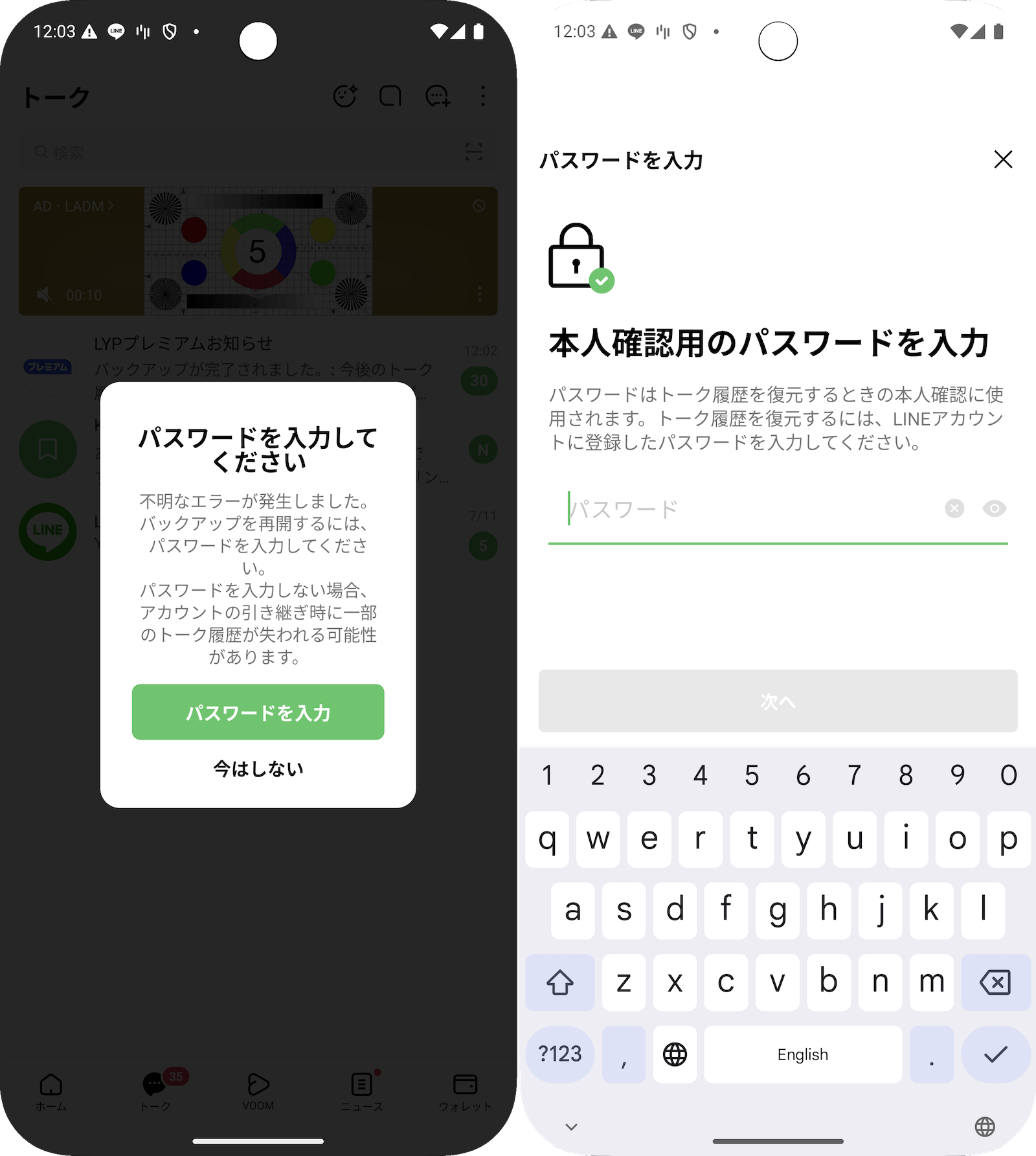Toggle password visibility with eye icon
Viewport: 1036px width, 1156px height.
click(994, 509)
